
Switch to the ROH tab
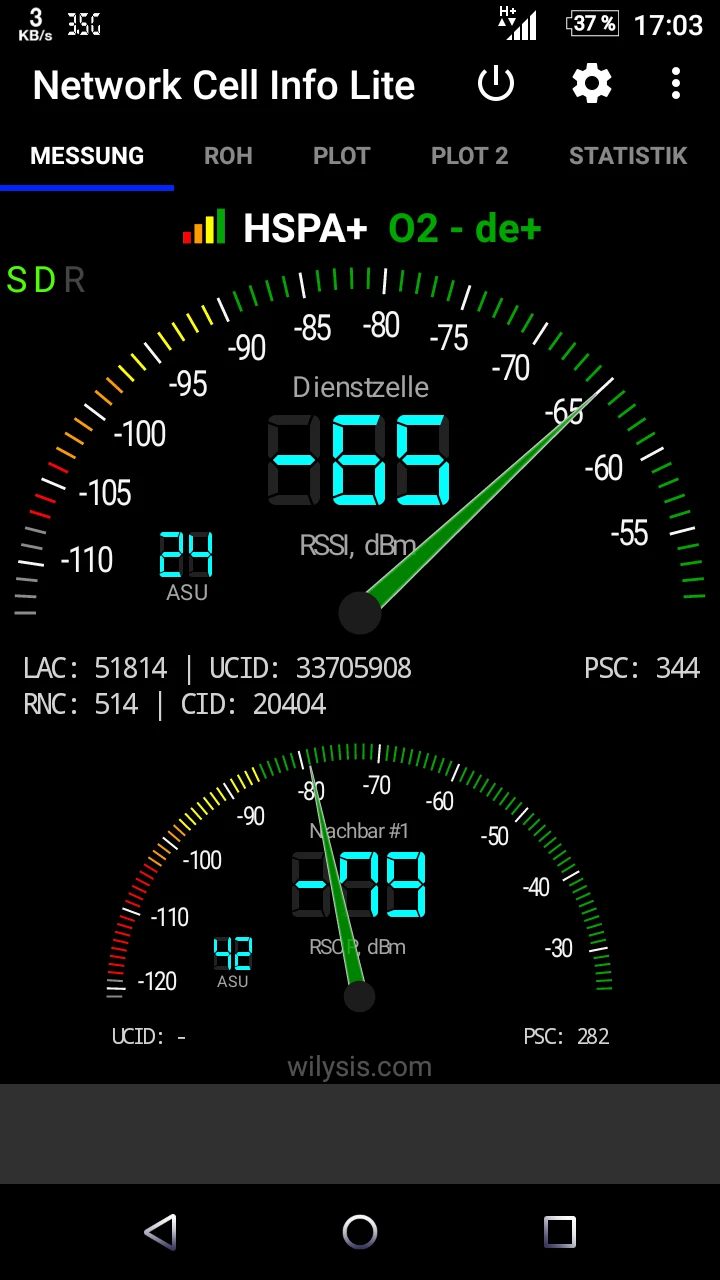point(228,156)
